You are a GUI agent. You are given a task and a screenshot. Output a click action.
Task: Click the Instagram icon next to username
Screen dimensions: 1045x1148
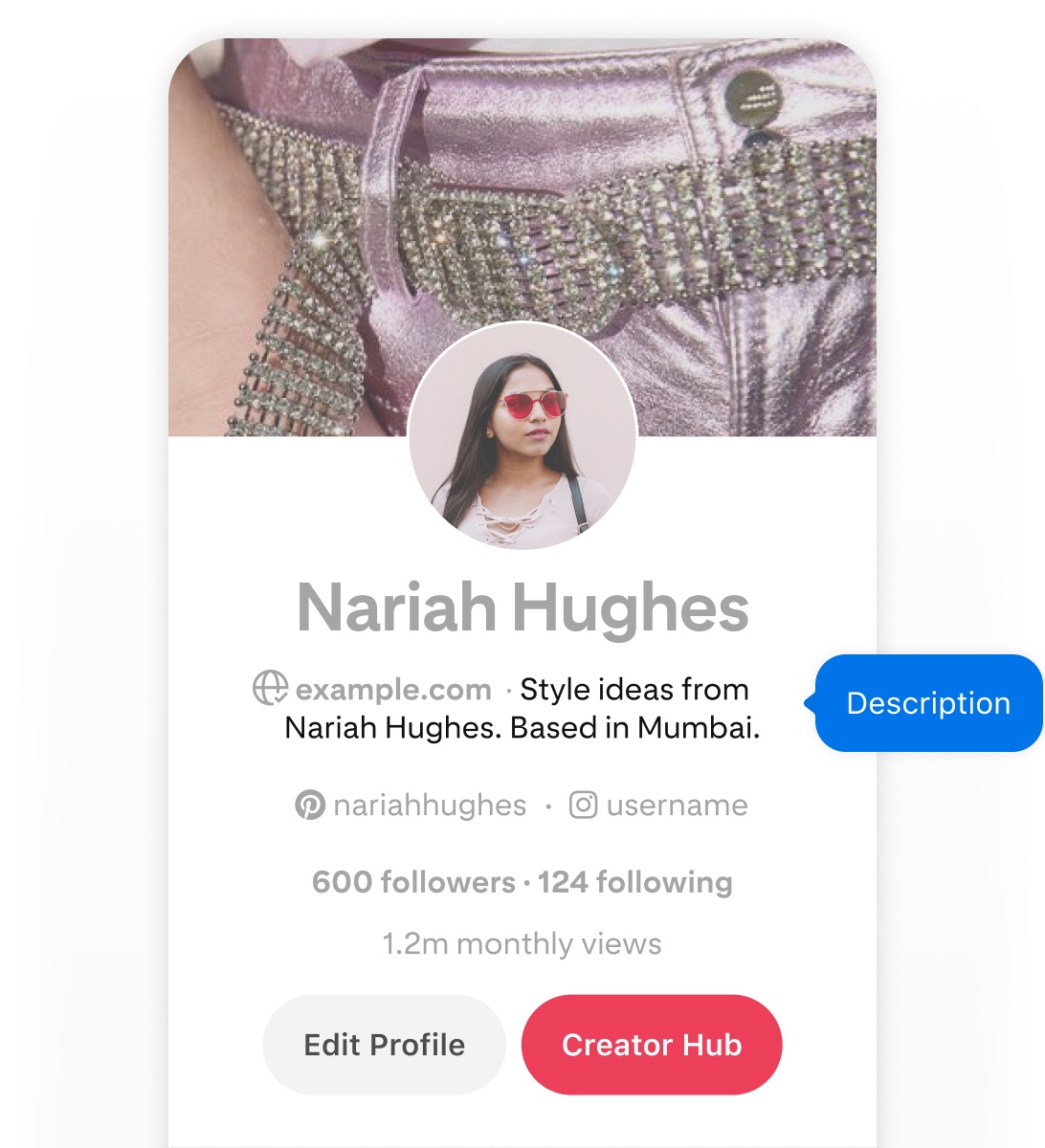[x=584, y=805]
